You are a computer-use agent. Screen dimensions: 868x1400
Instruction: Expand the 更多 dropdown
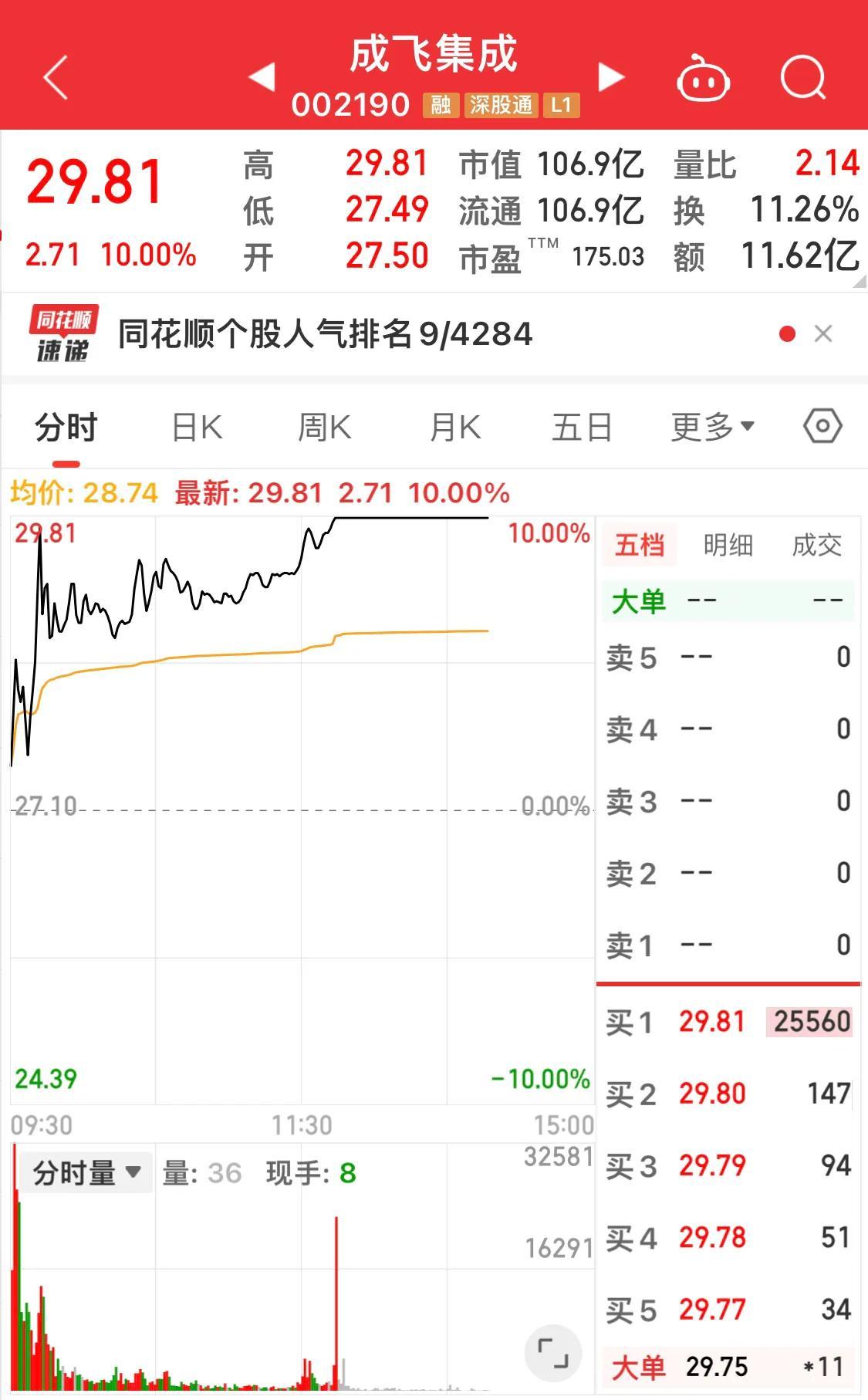coord(712,427)
